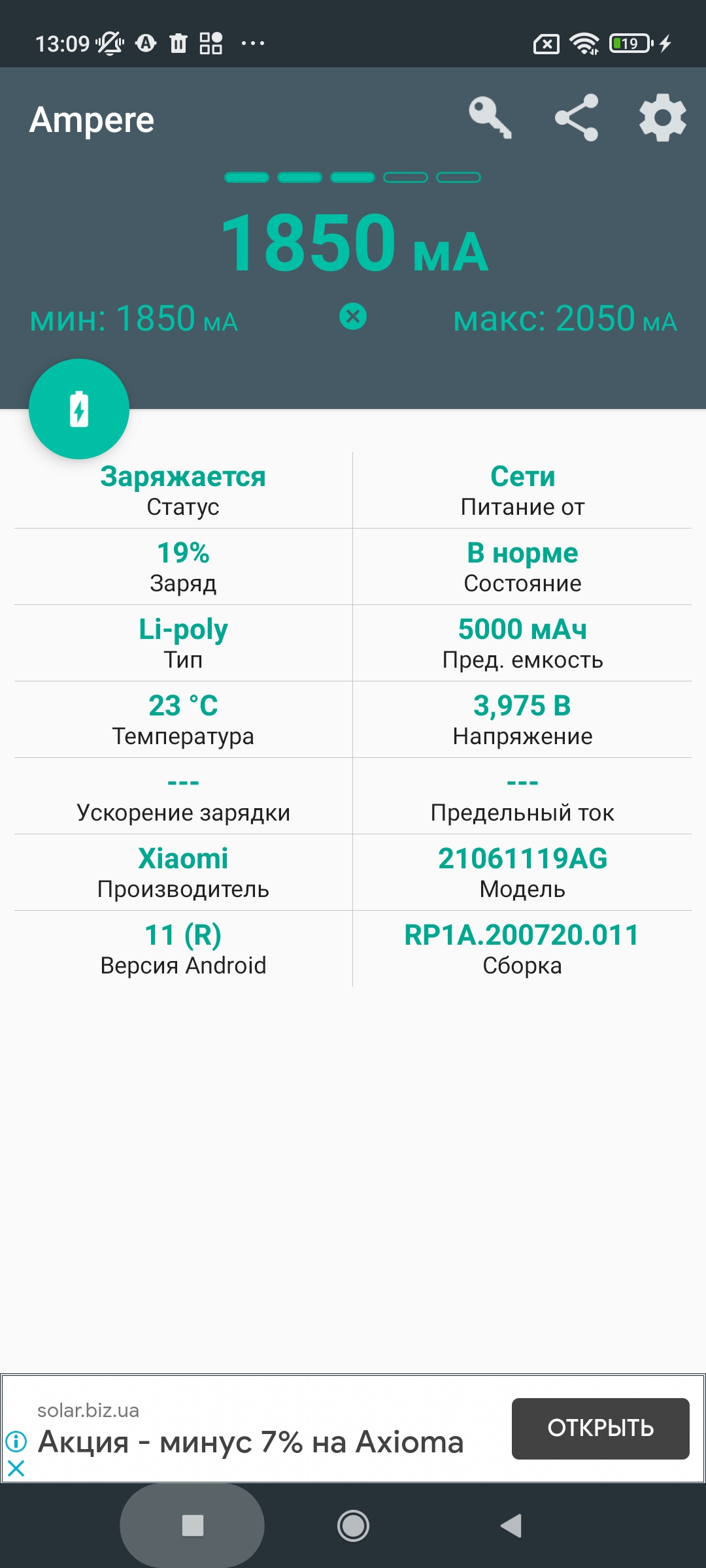Close the Axioma ad banner
Viewport: 706px width, 1568px height.
coord(16,1469)
